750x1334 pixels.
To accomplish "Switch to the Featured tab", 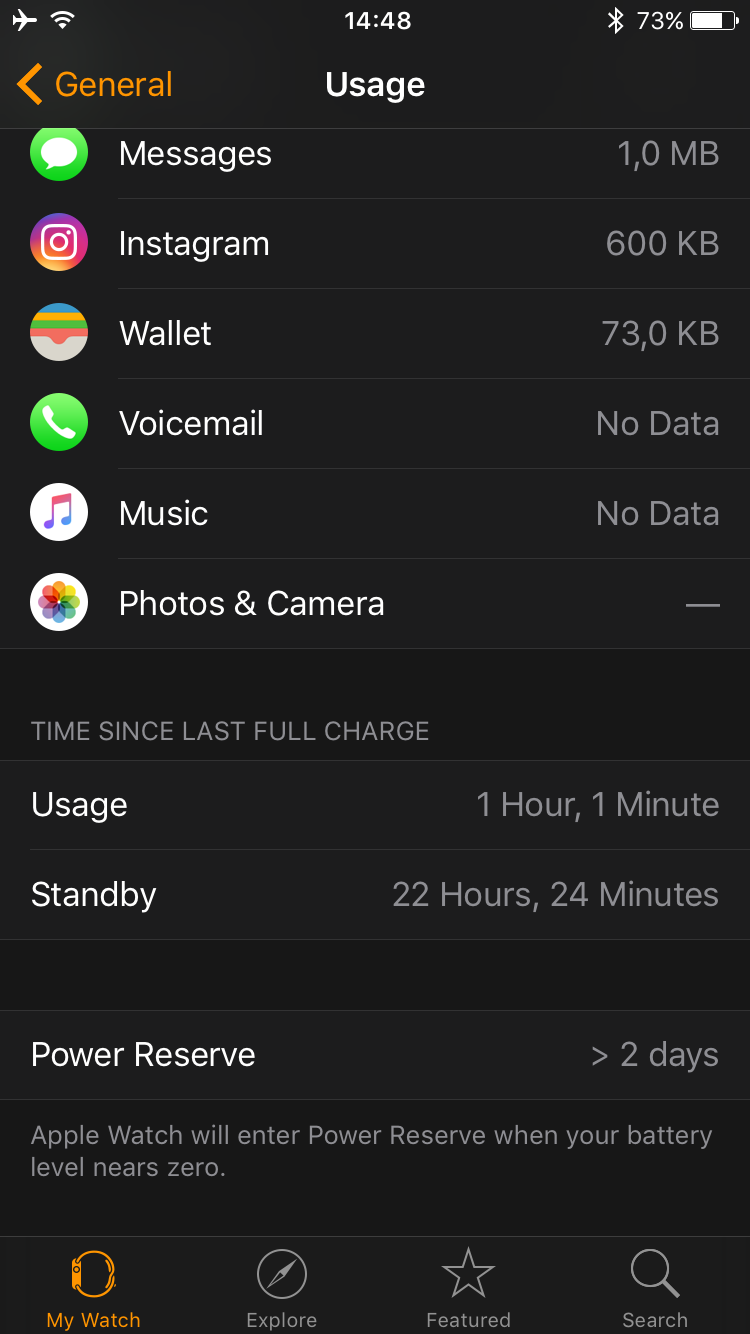I will point(468,1288).
